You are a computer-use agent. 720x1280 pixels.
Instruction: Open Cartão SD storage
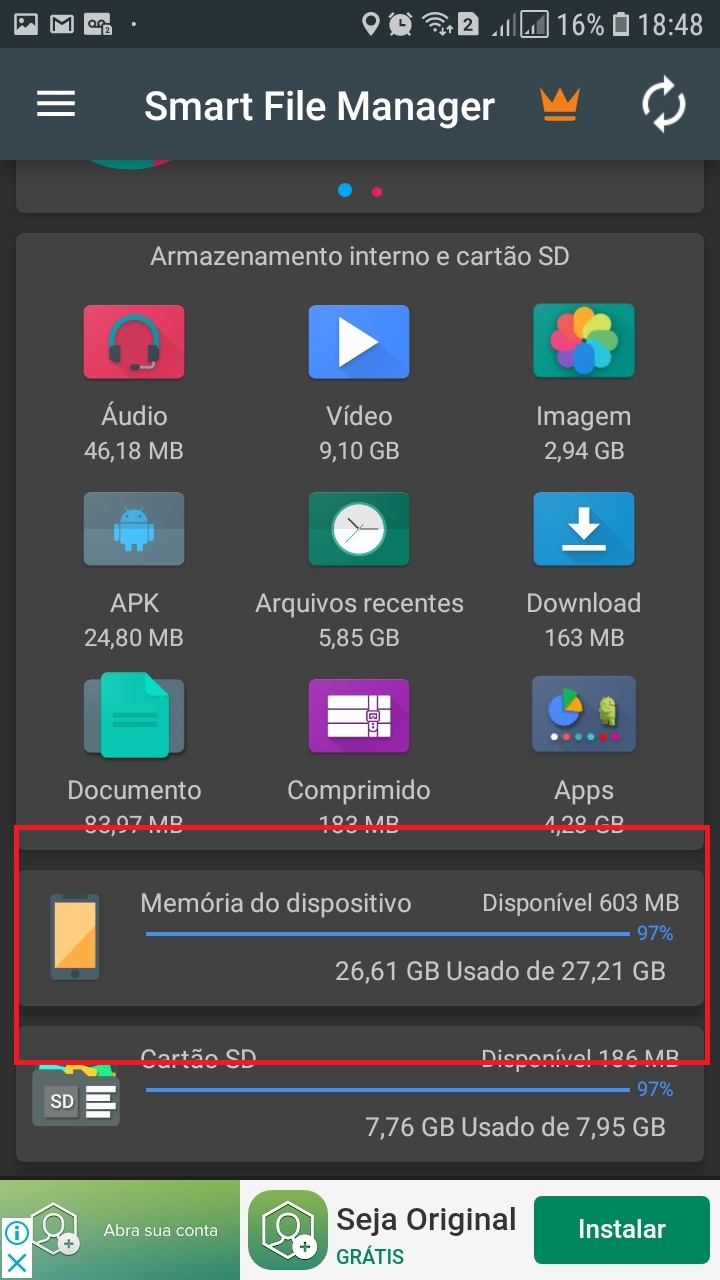[360, 1100]
